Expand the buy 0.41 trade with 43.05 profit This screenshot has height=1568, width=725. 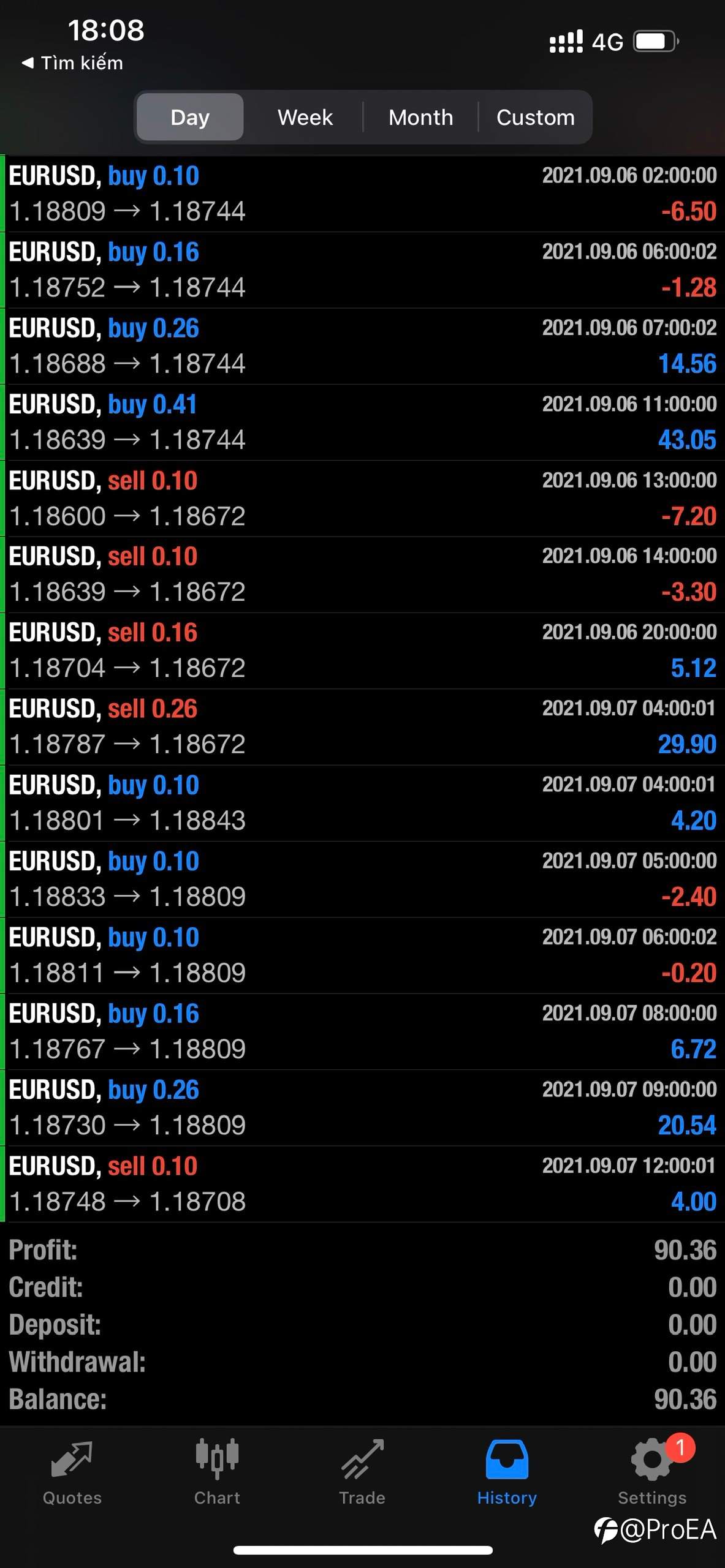tap(362, 422)
